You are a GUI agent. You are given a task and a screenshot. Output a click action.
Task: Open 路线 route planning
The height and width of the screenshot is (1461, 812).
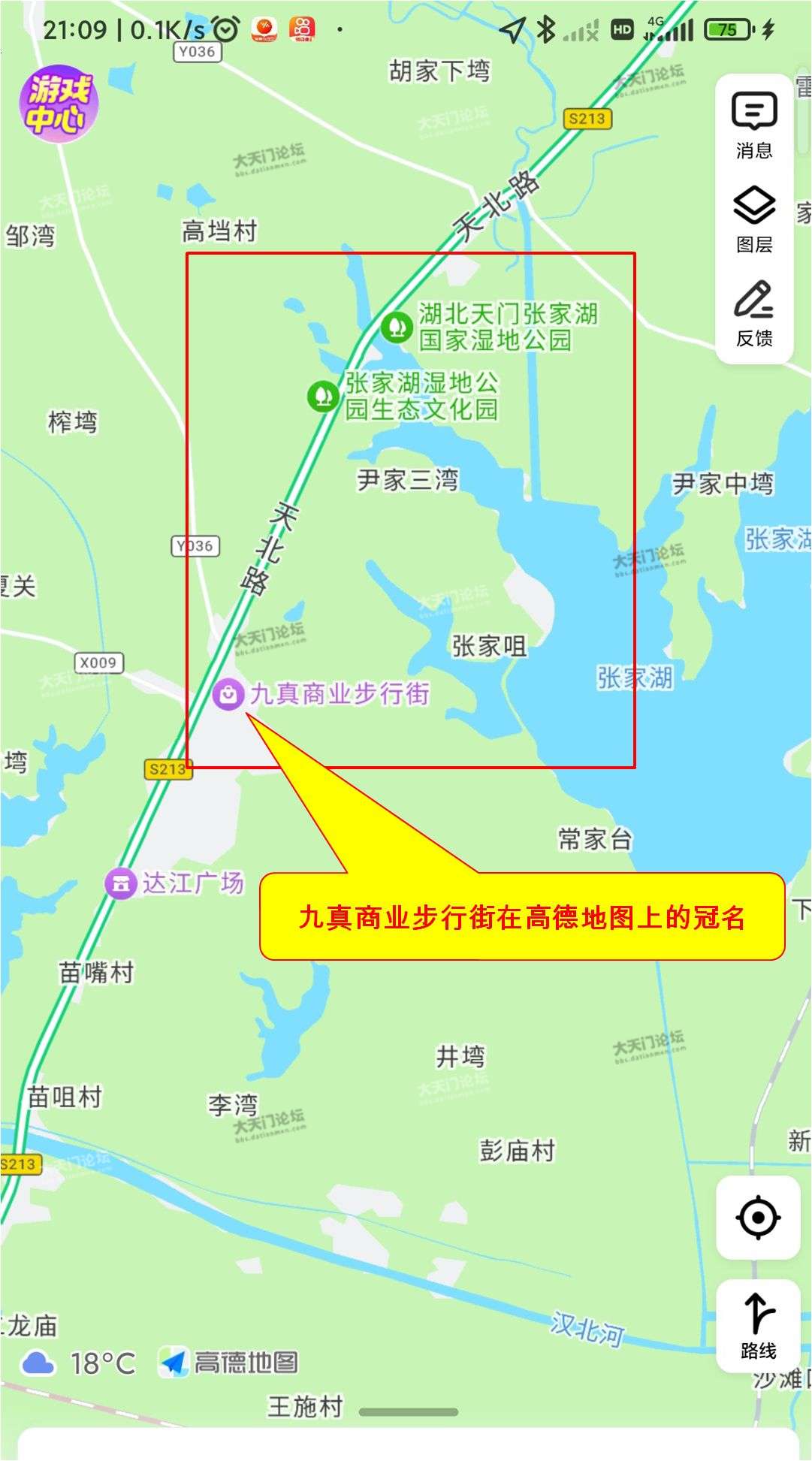tap(758, 1326)
